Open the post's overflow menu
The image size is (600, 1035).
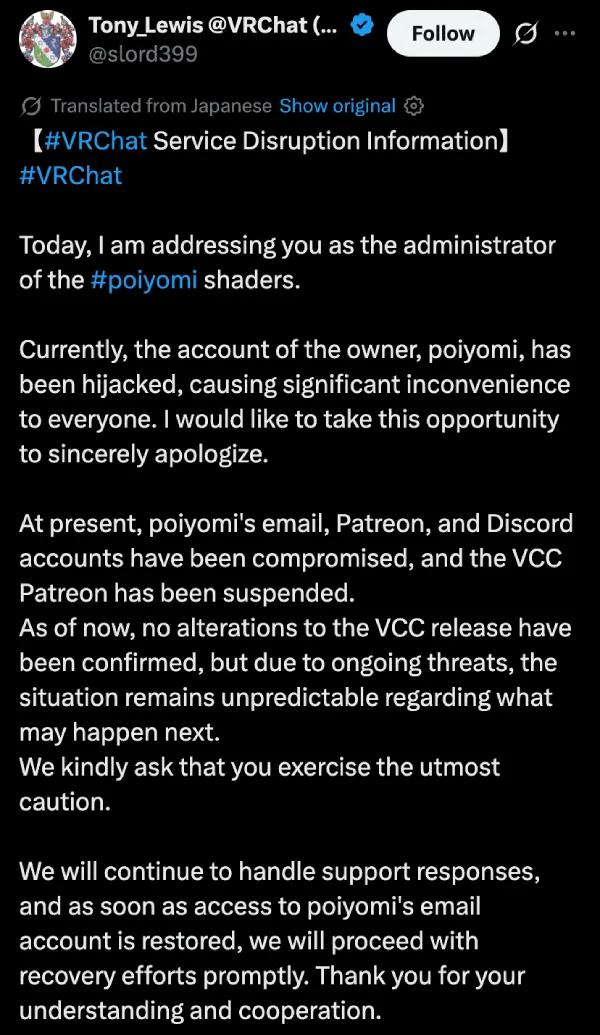[565, 33]
